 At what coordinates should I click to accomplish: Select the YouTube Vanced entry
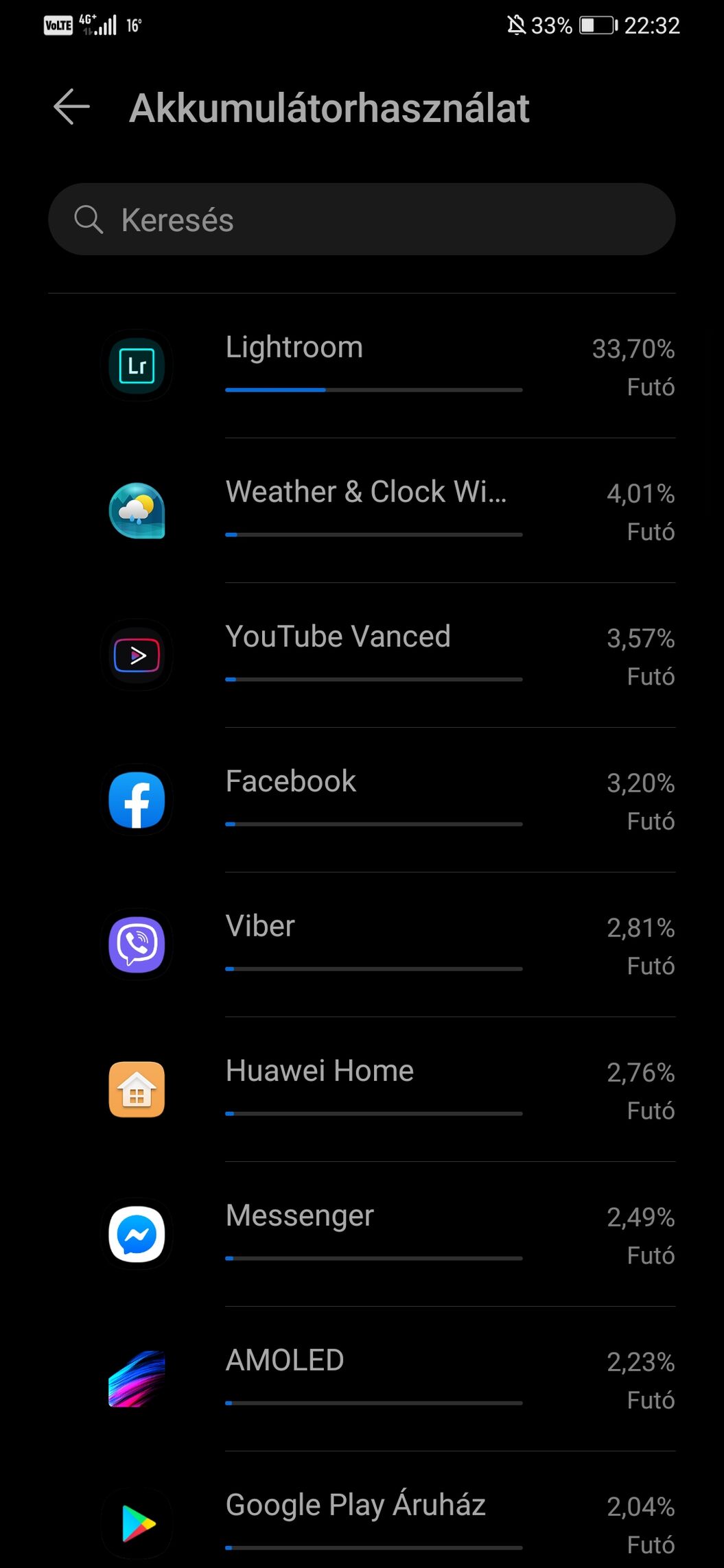click(x=362, y=656)
